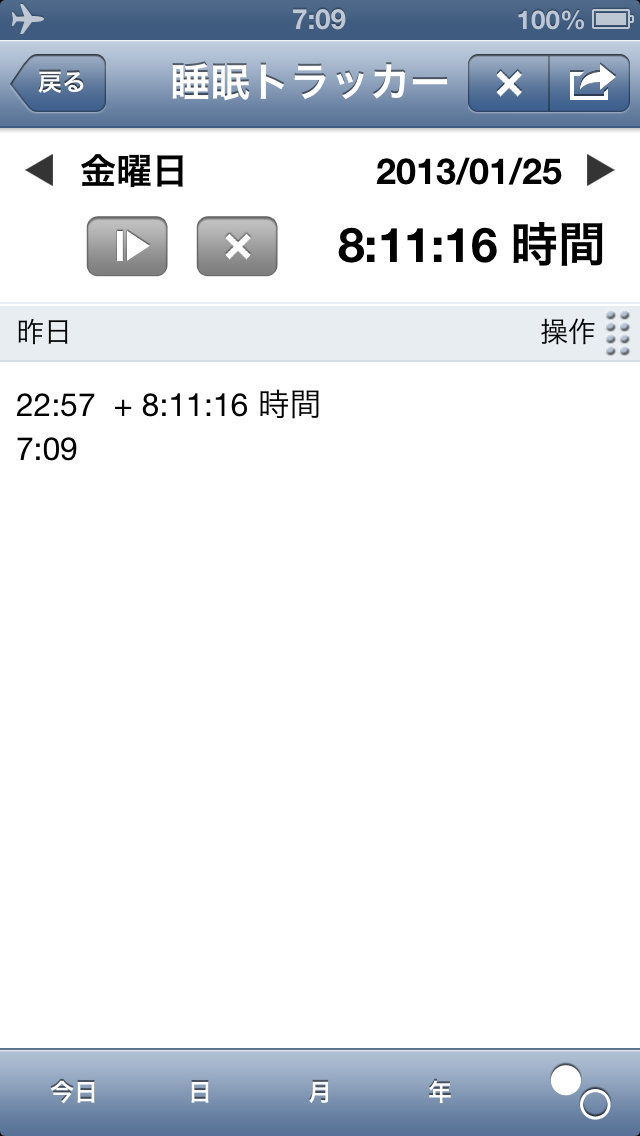The height and width of the screenshot is (1136, 640).
Task: Go back with the 戻る button
Action: point(60,83)
